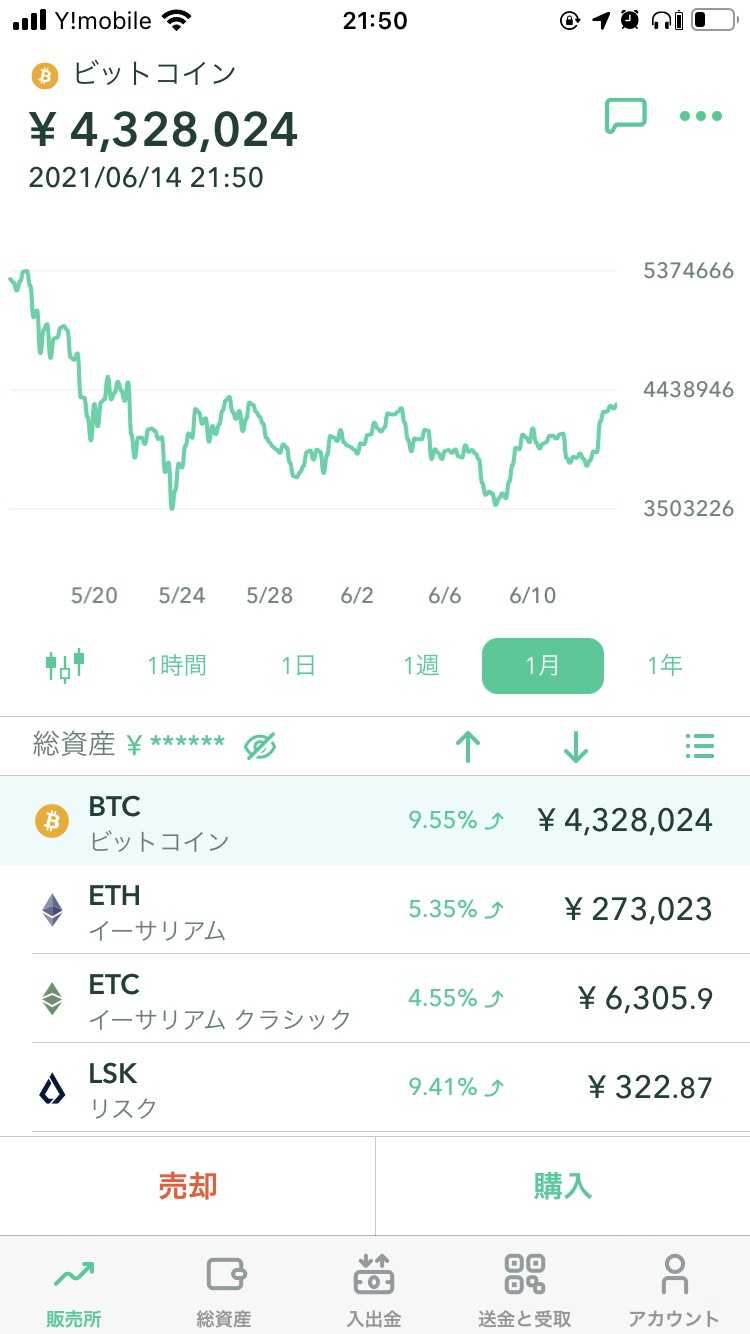Switch to candlestick chart view
The height and width of the screenshot is (1334, 750).
[65, 665]
